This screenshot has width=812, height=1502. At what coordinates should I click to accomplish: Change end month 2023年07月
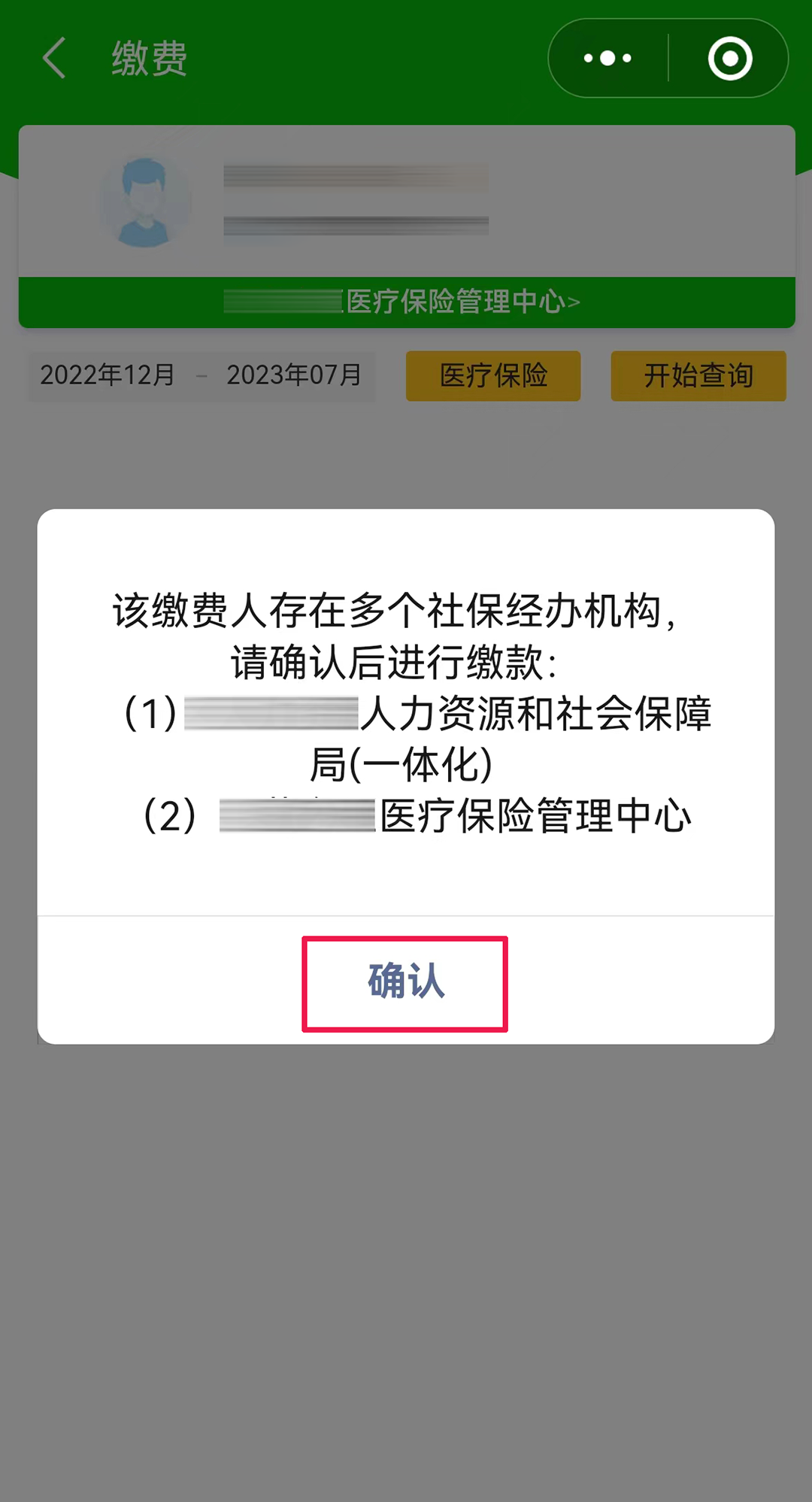[294, 375]
